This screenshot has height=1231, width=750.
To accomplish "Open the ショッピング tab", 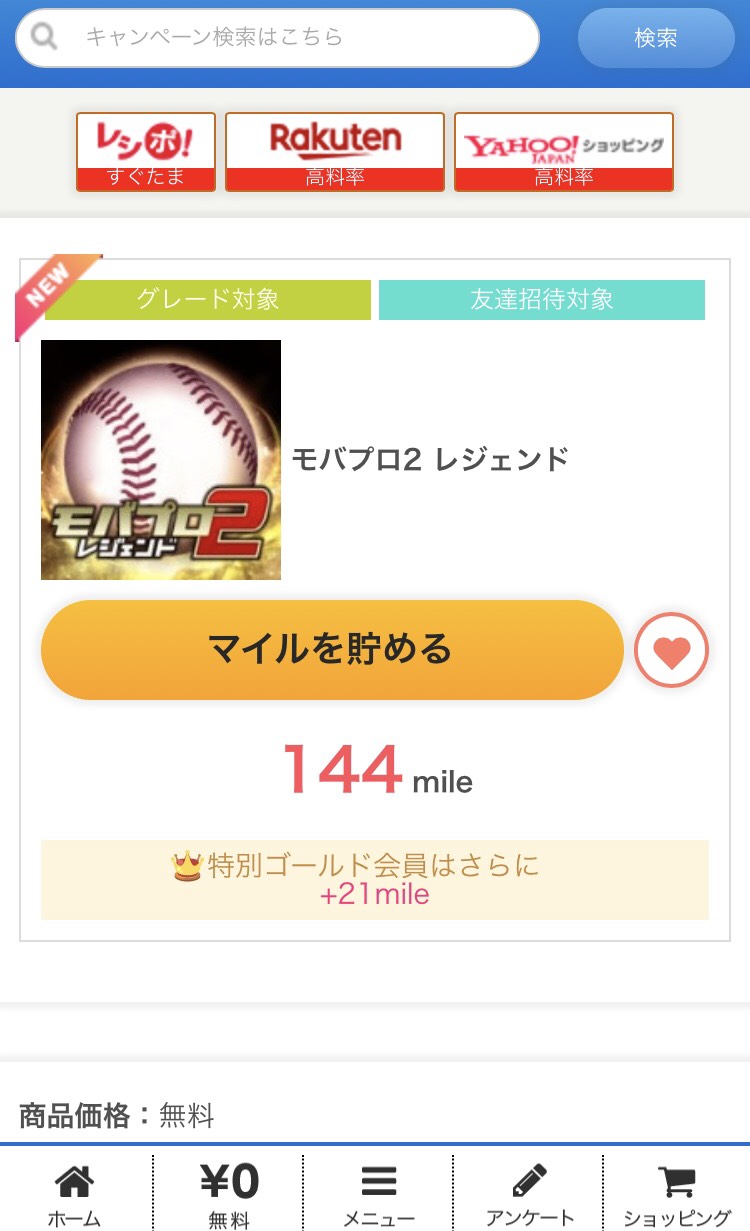I will coord(677,1193).
